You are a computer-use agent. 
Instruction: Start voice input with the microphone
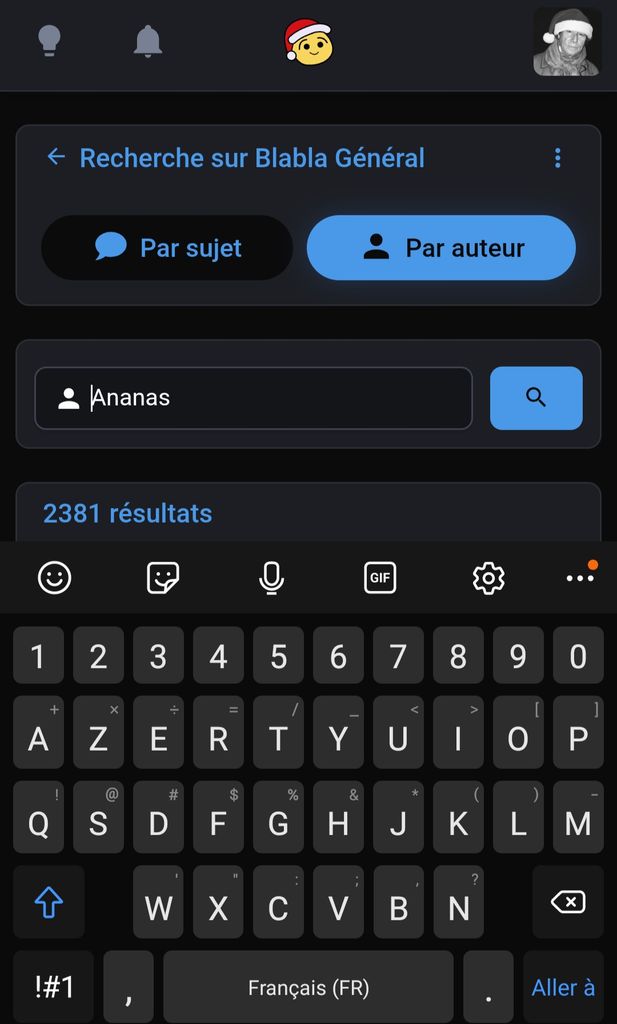[x=271, y=577]
